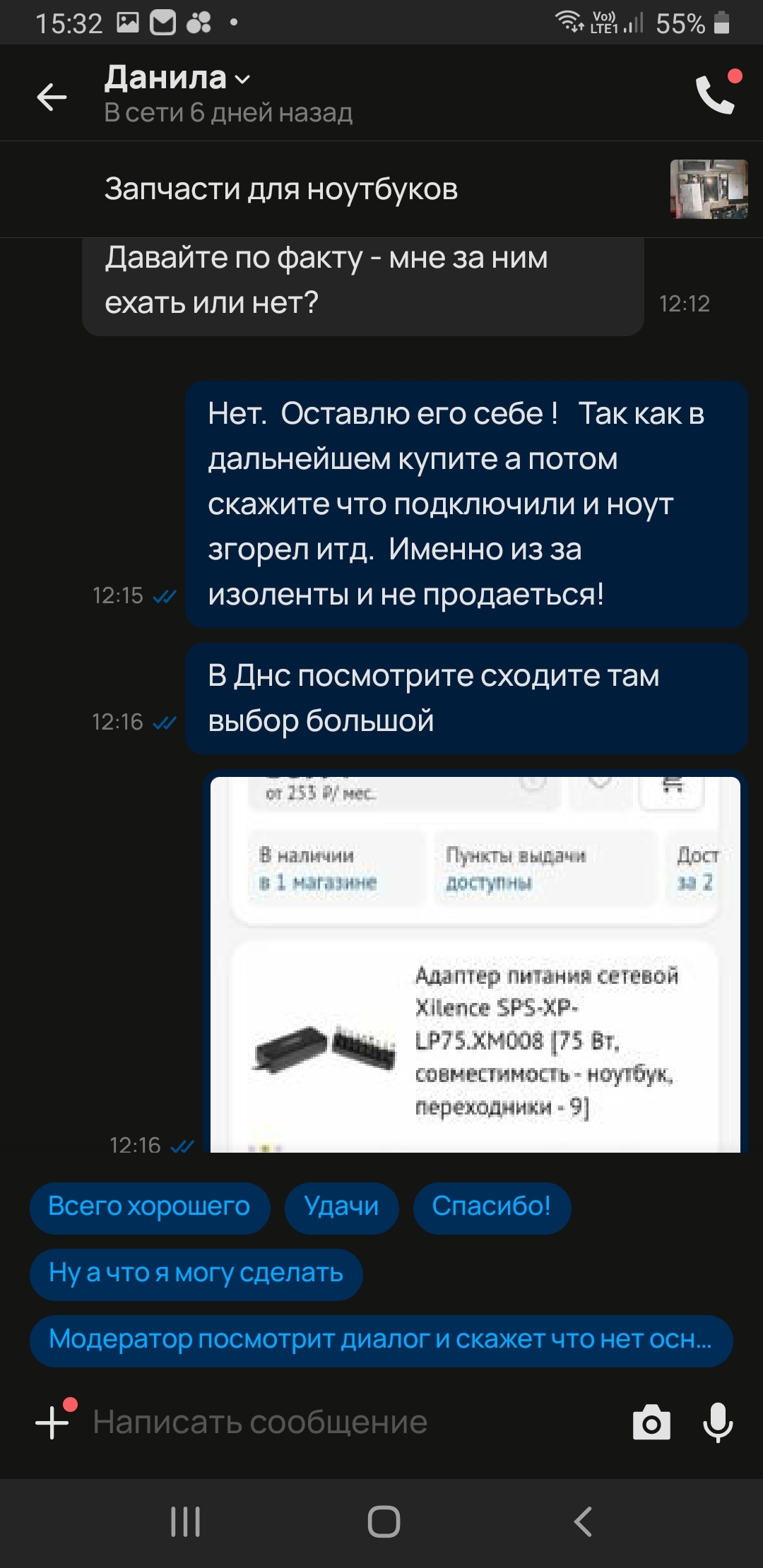
Task: Send the quick reply Всего хорошего
Action: (149, 1207)
